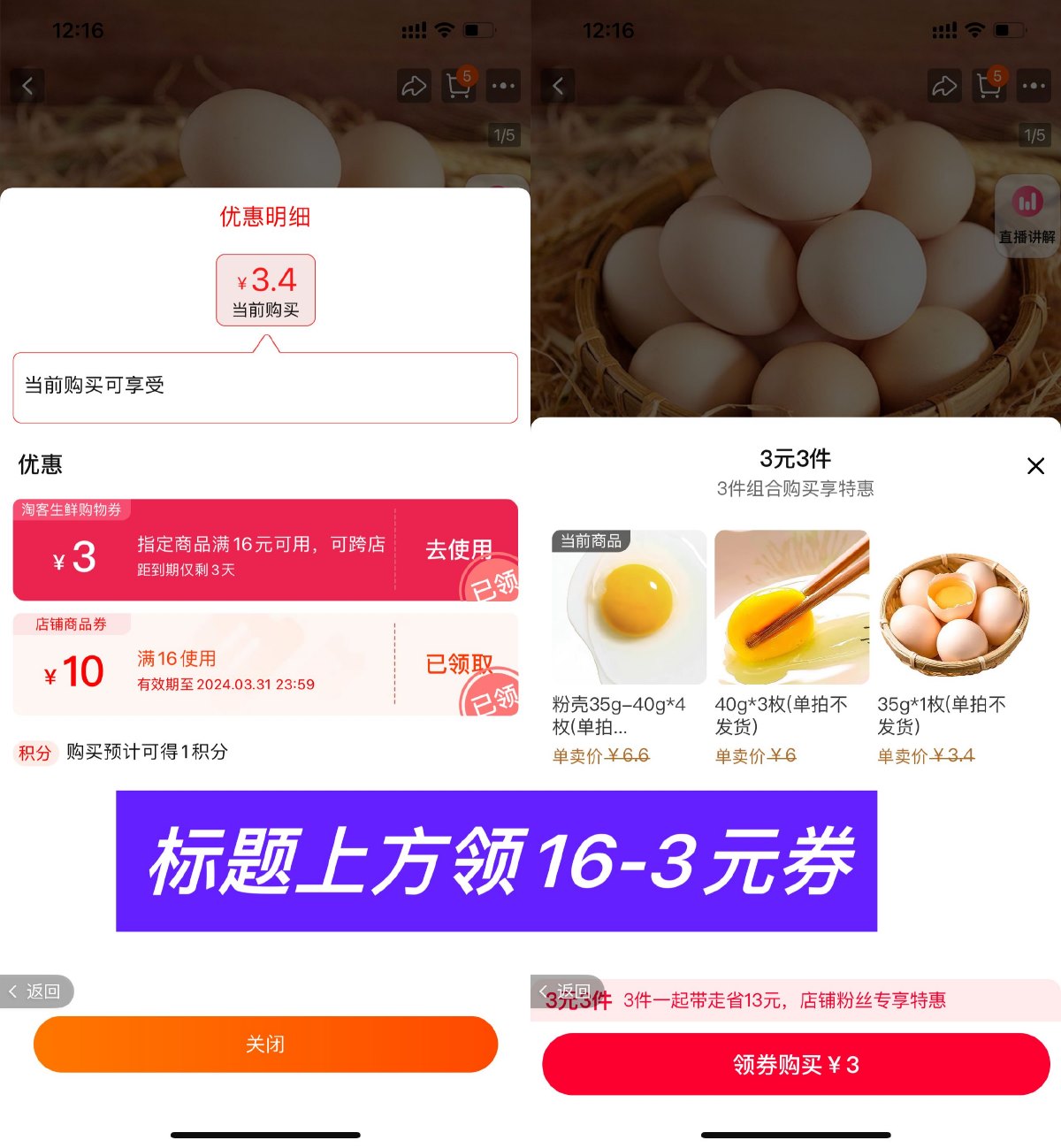Expand the ¥3.4 当前购买 price bubble

click(265, 290)
